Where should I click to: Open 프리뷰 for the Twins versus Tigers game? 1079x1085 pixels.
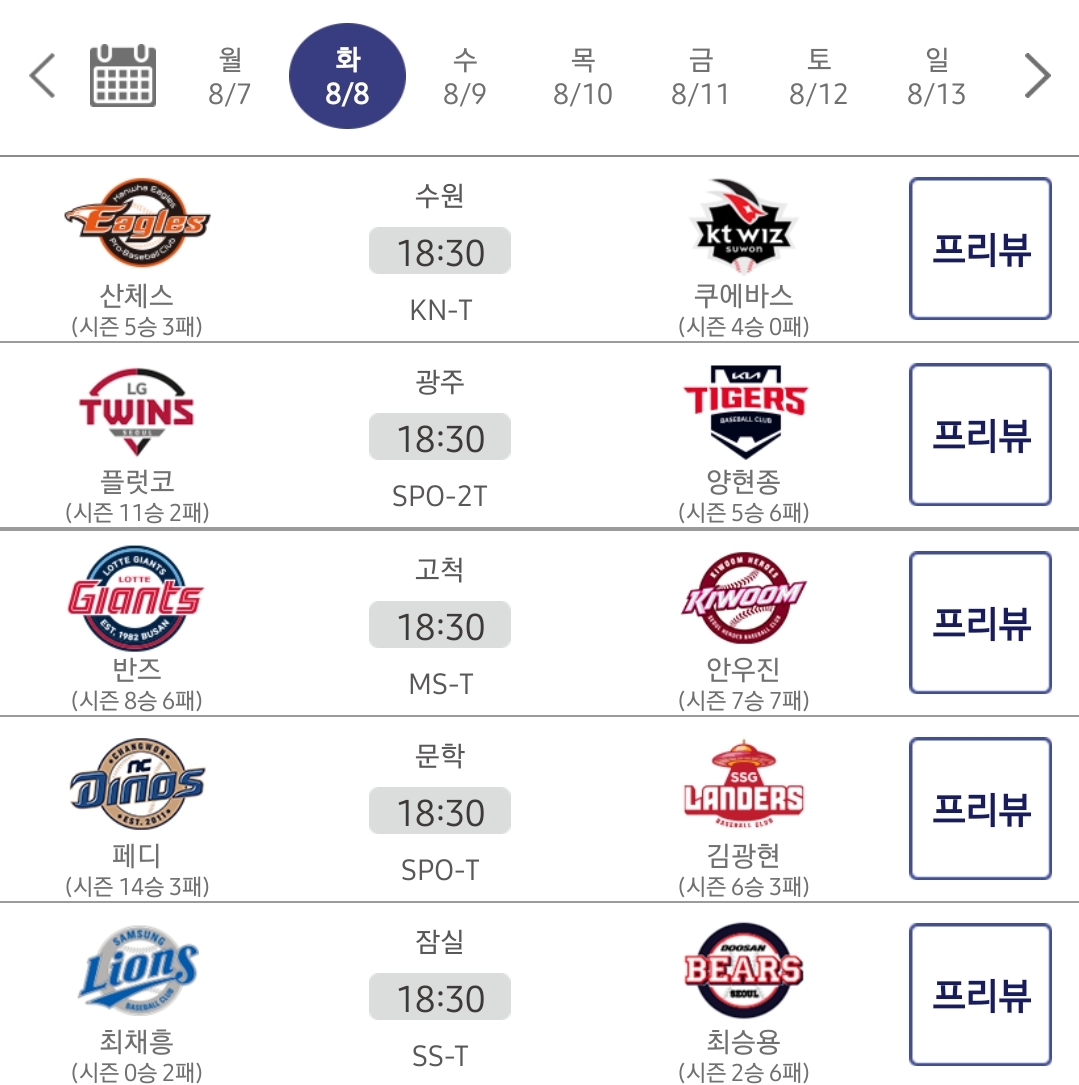(x=980, y=433)
